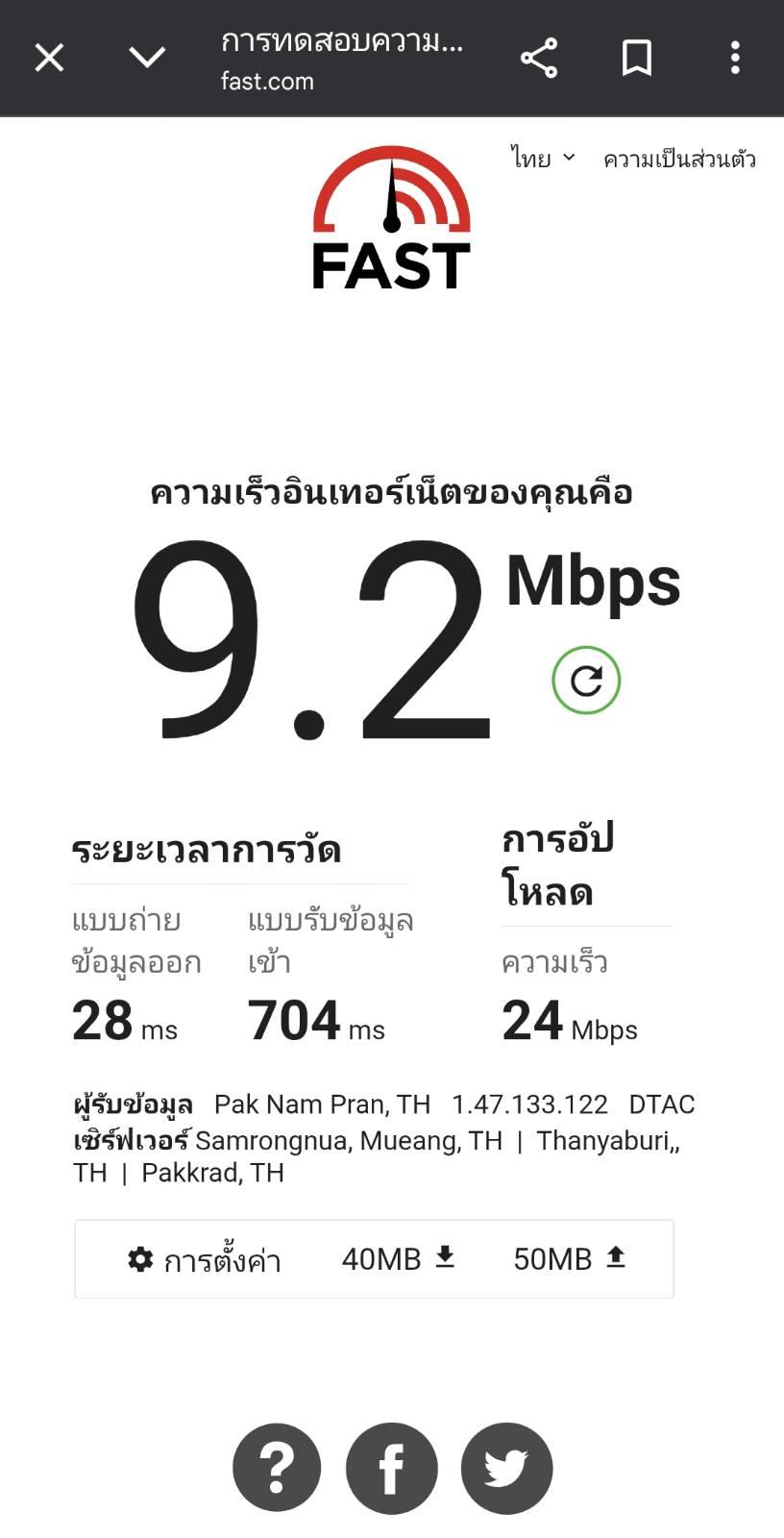This screenshot has width=784, height=1538.
Task: Rerun the speed test with refresh button
Action: pyautogui.click(x=586, y=681)
